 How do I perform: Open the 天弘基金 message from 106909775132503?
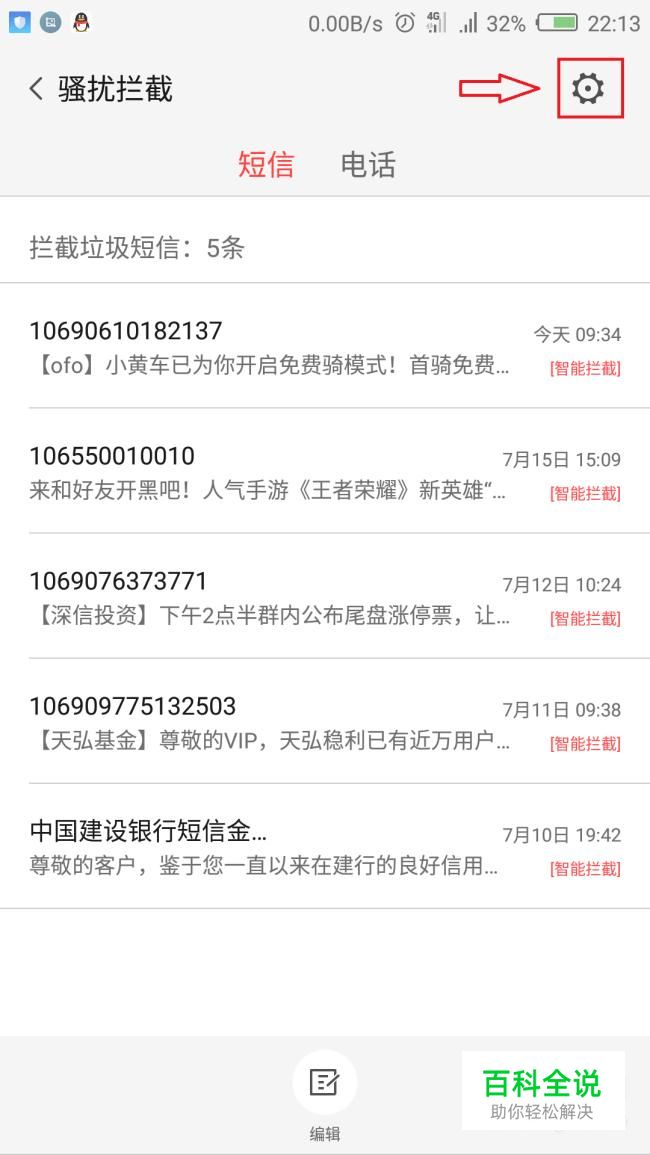(x=325, y=721)
